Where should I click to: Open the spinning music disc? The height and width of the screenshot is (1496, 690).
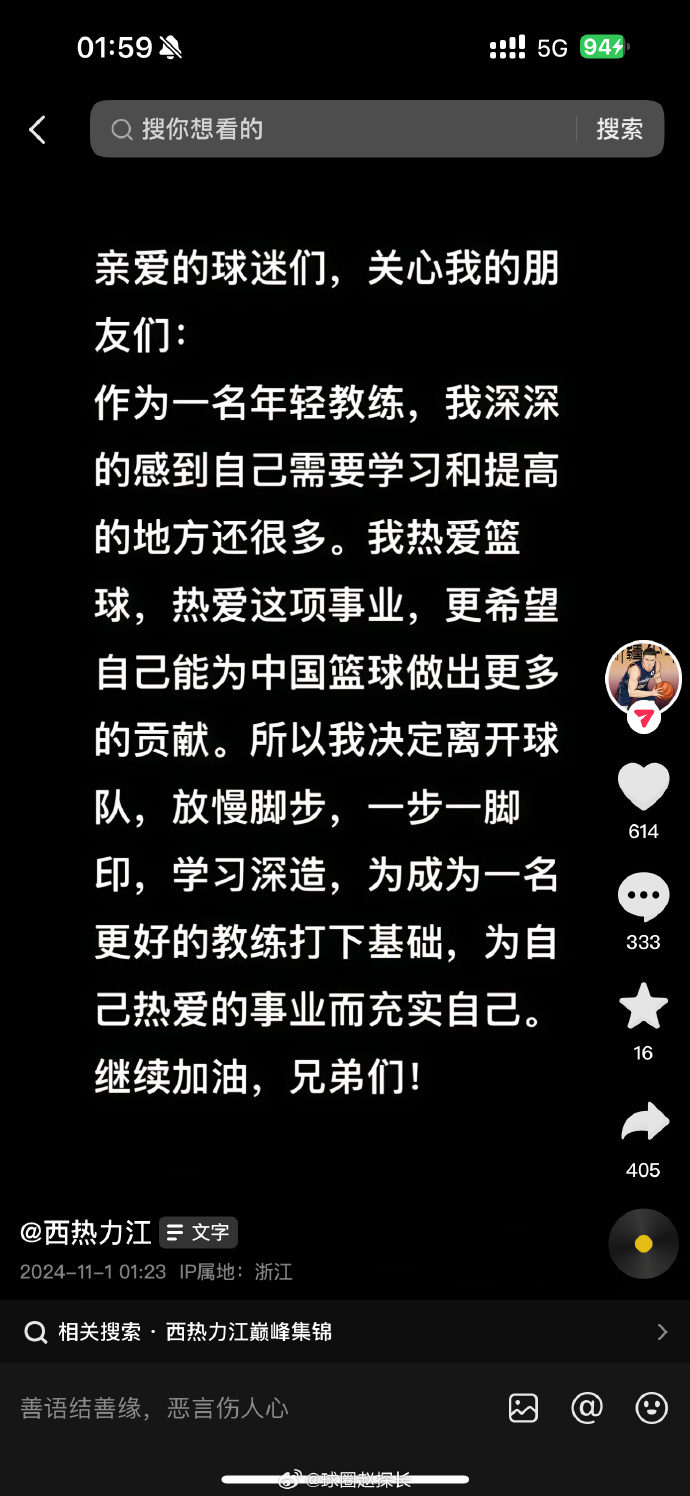(x=643, y=1244)
